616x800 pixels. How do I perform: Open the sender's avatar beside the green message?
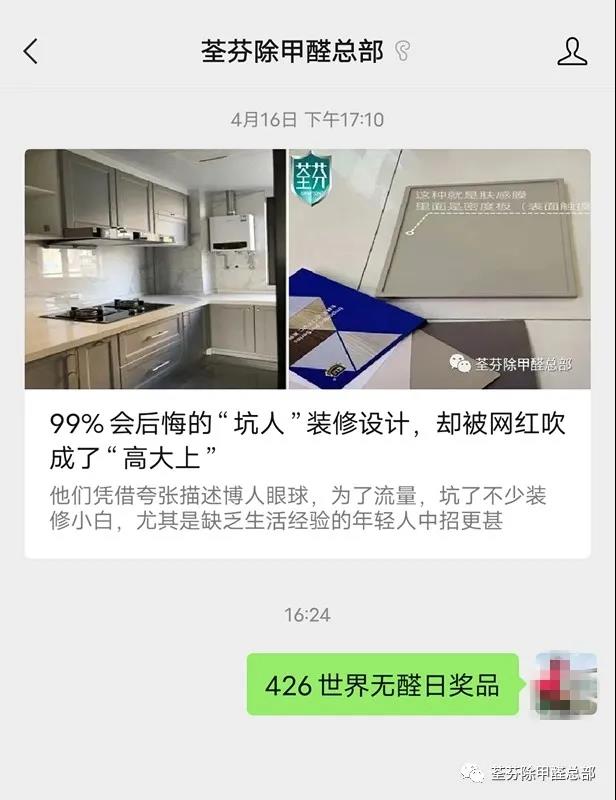click(x=566, y=685)
